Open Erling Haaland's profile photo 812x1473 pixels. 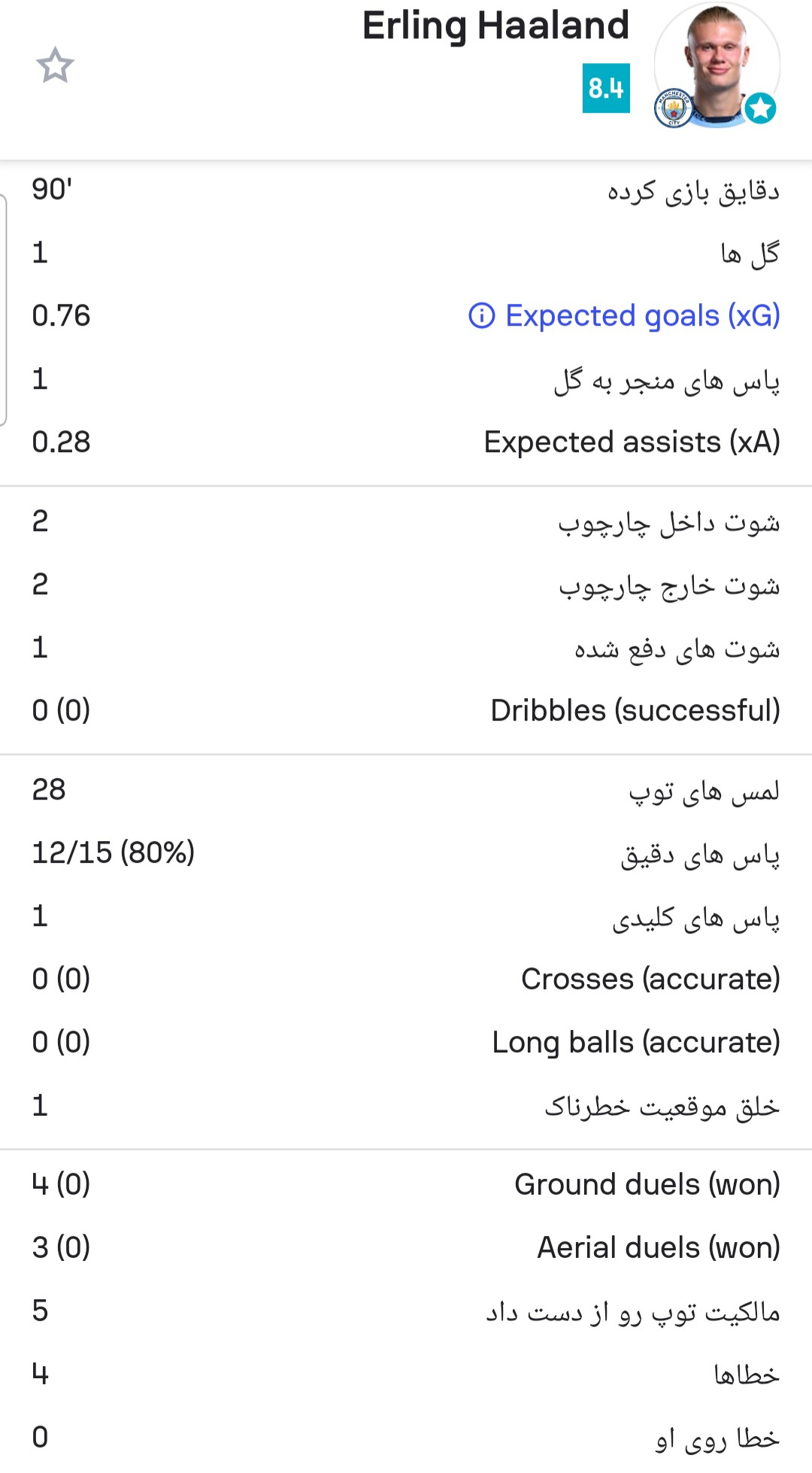pos(717,65)
